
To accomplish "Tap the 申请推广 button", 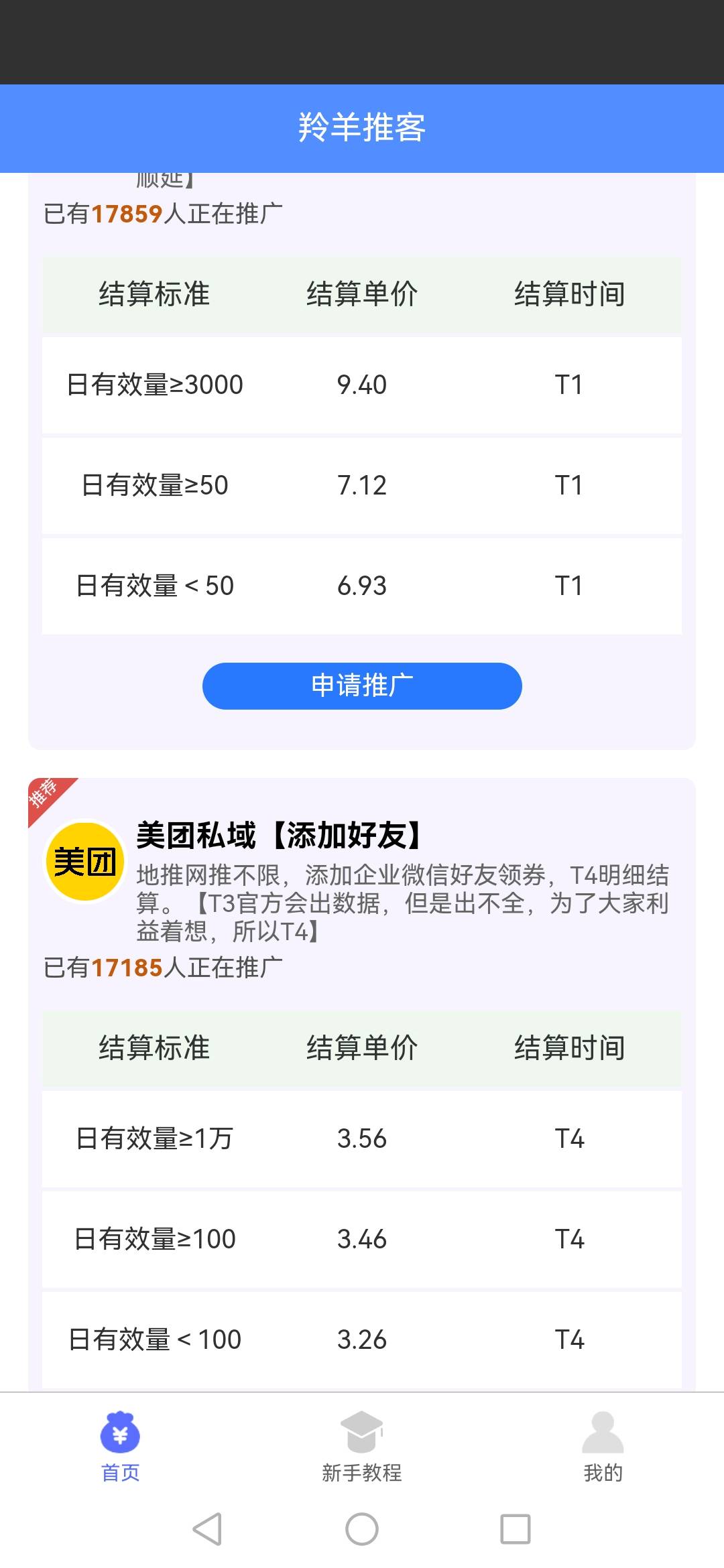I will [362, 685].
